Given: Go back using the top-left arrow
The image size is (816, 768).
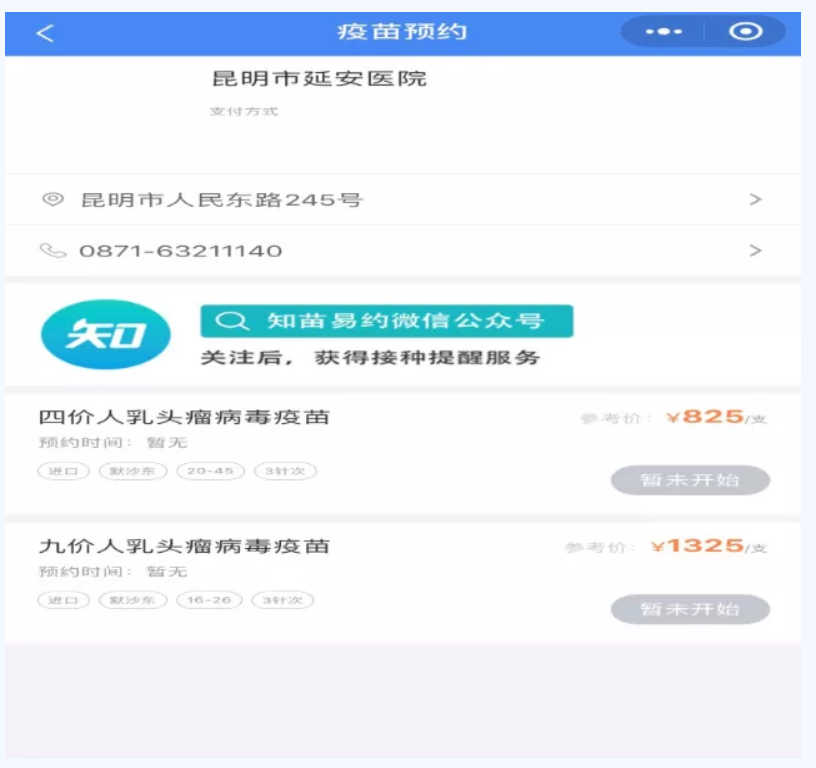Looking at the screenshot, I should [x=44, y=33].
